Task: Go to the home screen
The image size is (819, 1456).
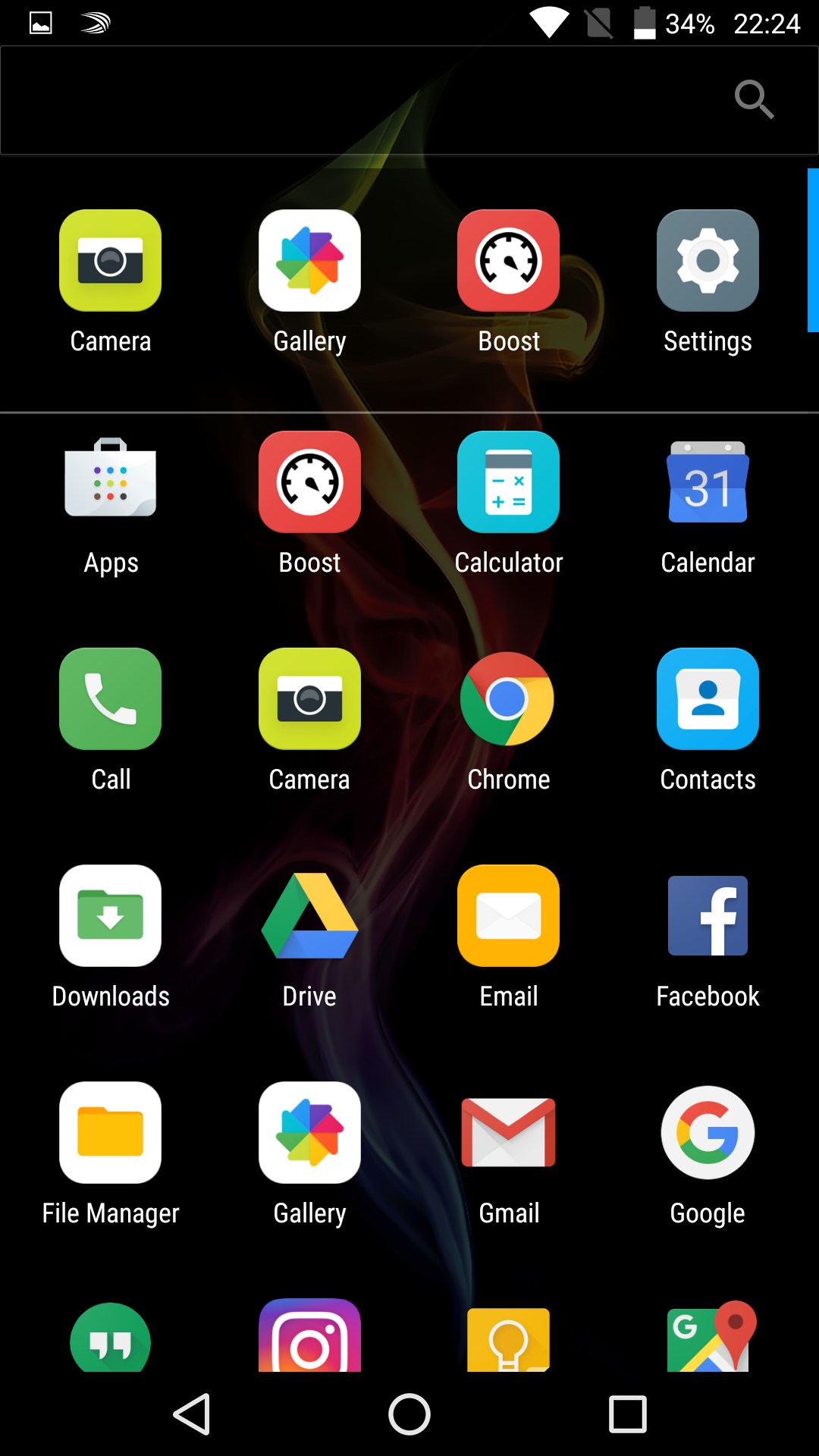Action: tap(409, 1414)
